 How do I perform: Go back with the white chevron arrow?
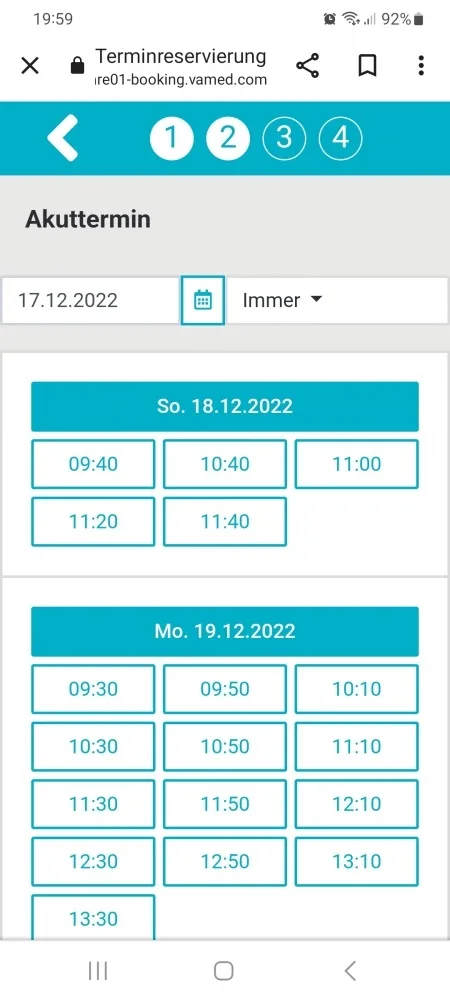(x=62, y=138)
